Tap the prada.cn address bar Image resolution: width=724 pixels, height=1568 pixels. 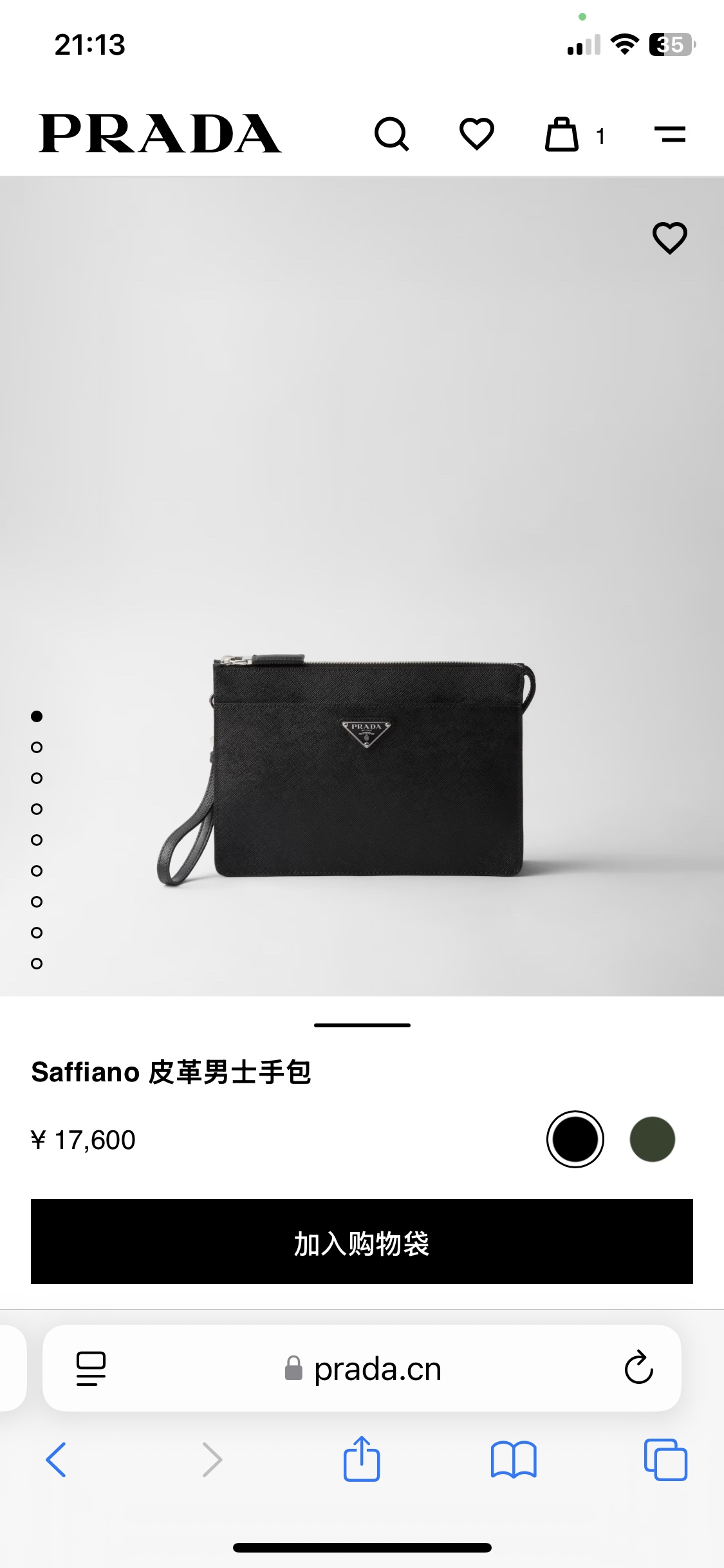(x=362, y=1368)
